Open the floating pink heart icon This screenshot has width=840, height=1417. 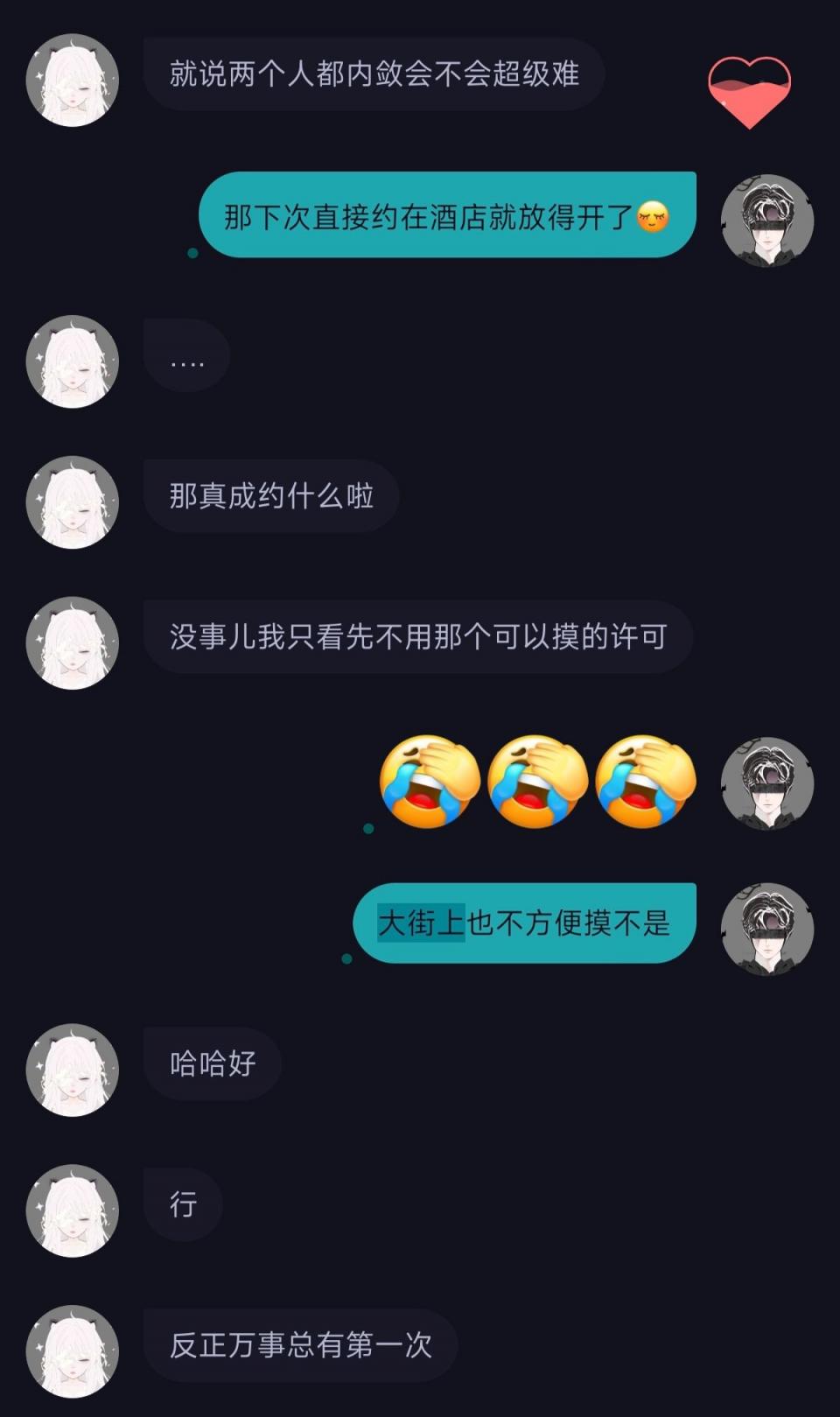click(749, 91)
